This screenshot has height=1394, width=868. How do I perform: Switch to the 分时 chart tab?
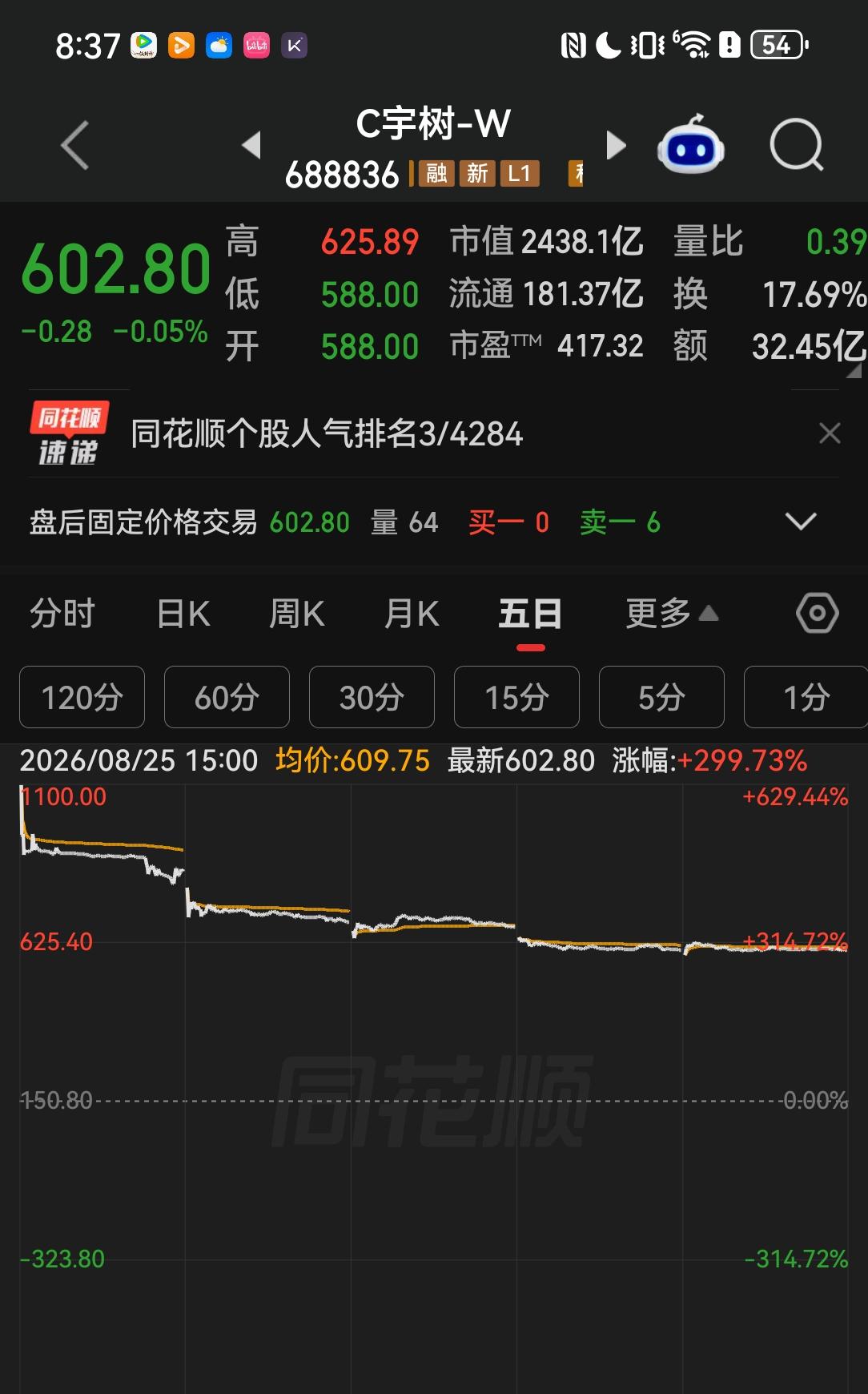62,614
